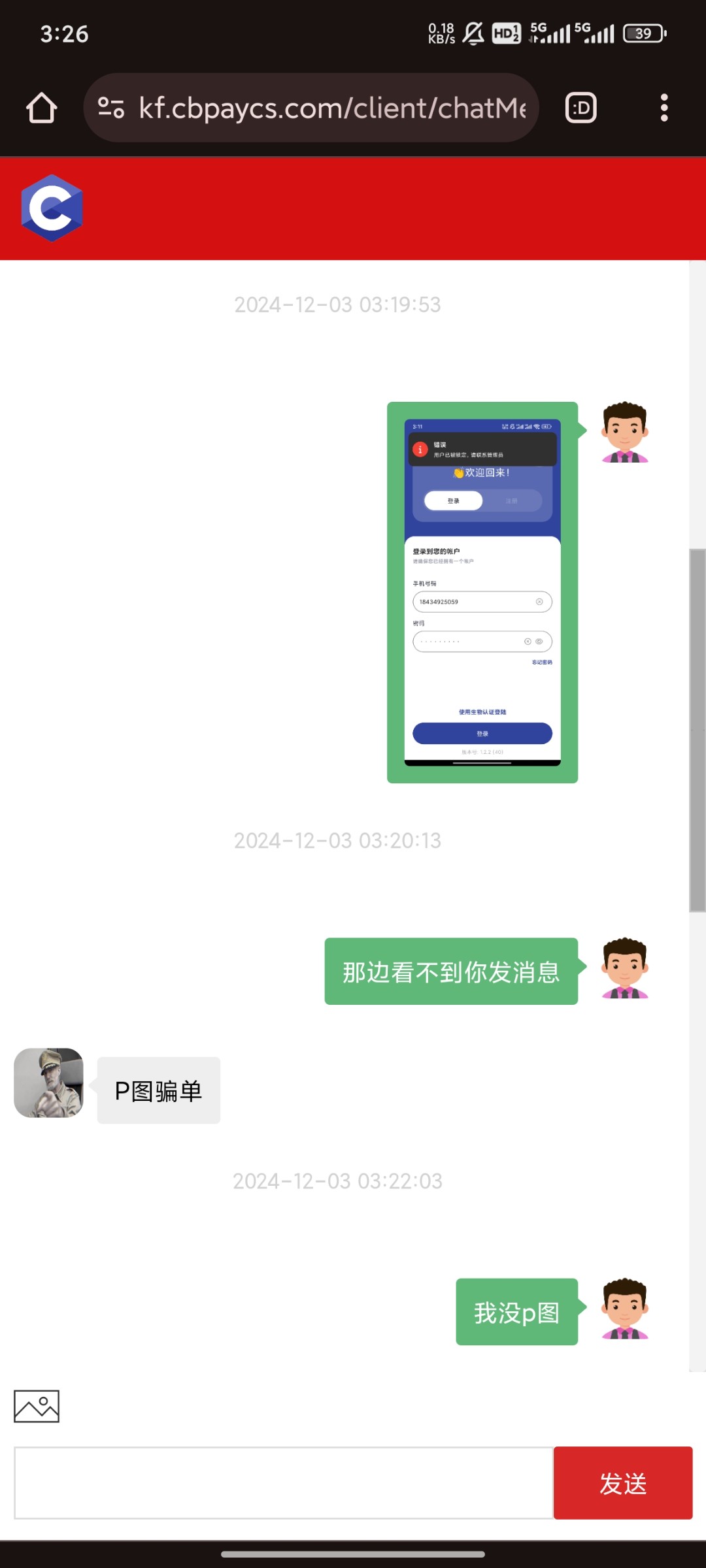Image resolution: width=706 pixels, height=1568 pixels.
Task: Tap the kf.cbpaycs.com address bar
Action: click(x=327, y=108)
